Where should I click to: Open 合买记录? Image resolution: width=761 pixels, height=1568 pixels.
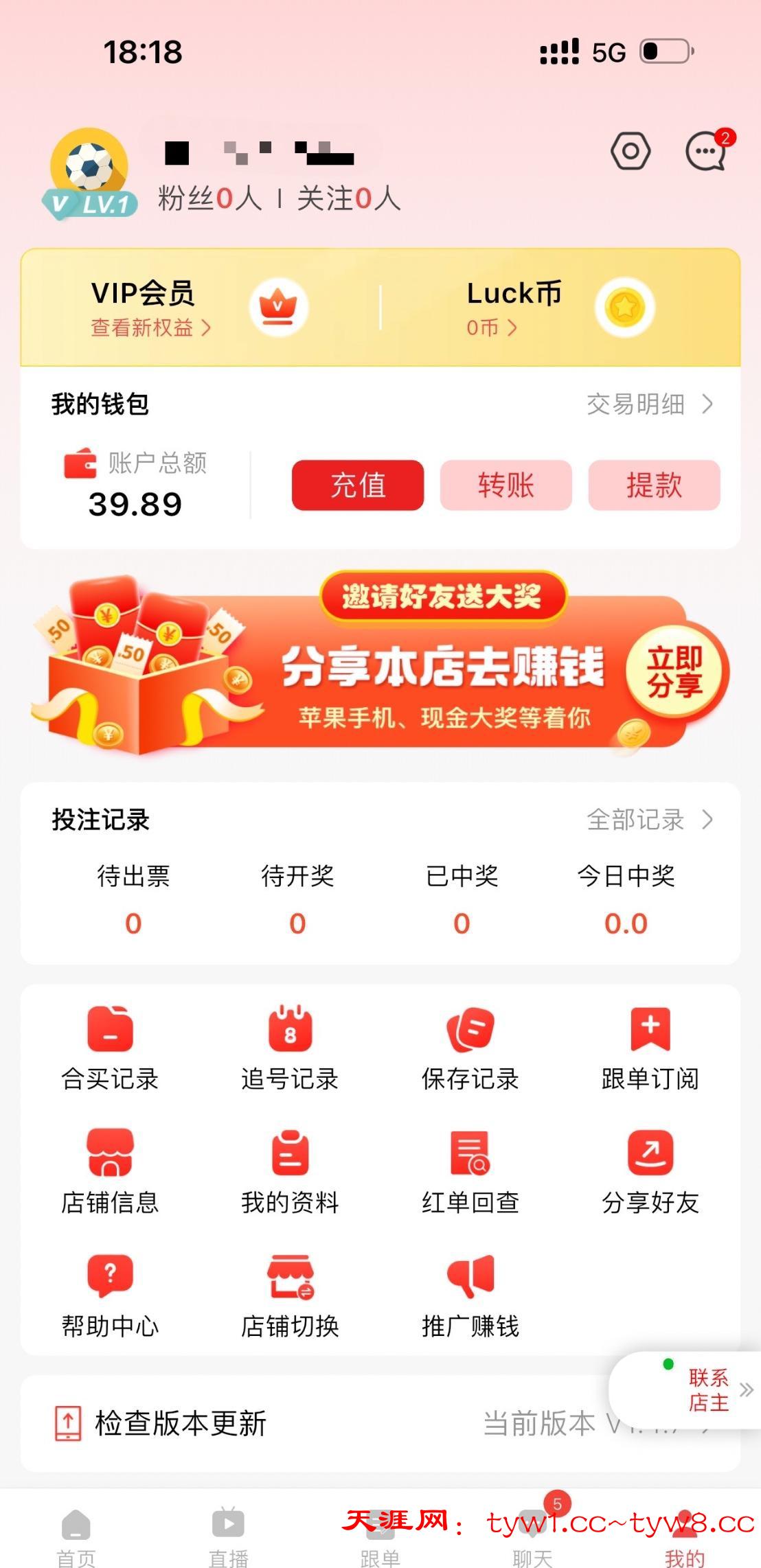click(x=110, y=1048)
